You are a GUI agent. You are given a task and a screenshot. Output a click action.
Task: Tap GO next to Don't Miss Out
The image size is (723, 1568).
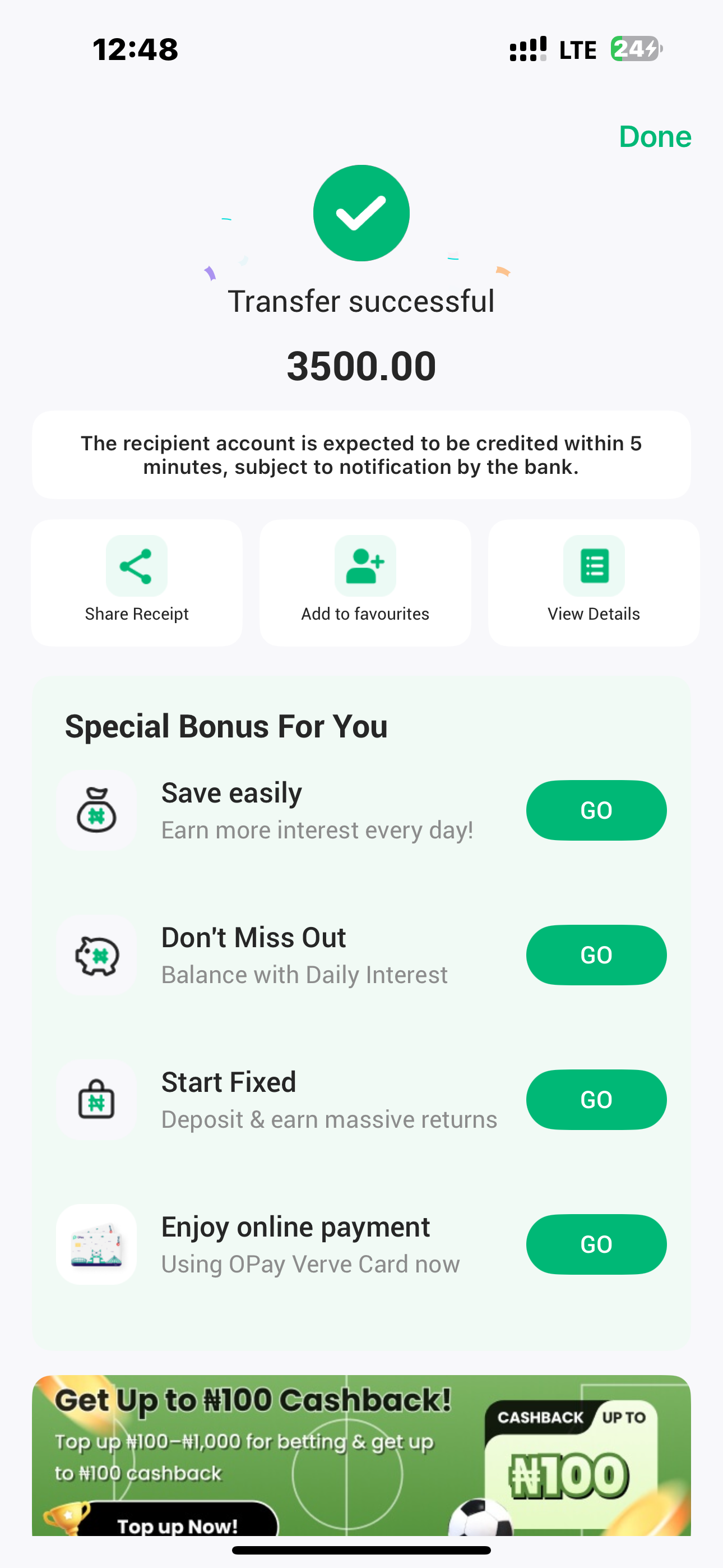coord(596,954)
